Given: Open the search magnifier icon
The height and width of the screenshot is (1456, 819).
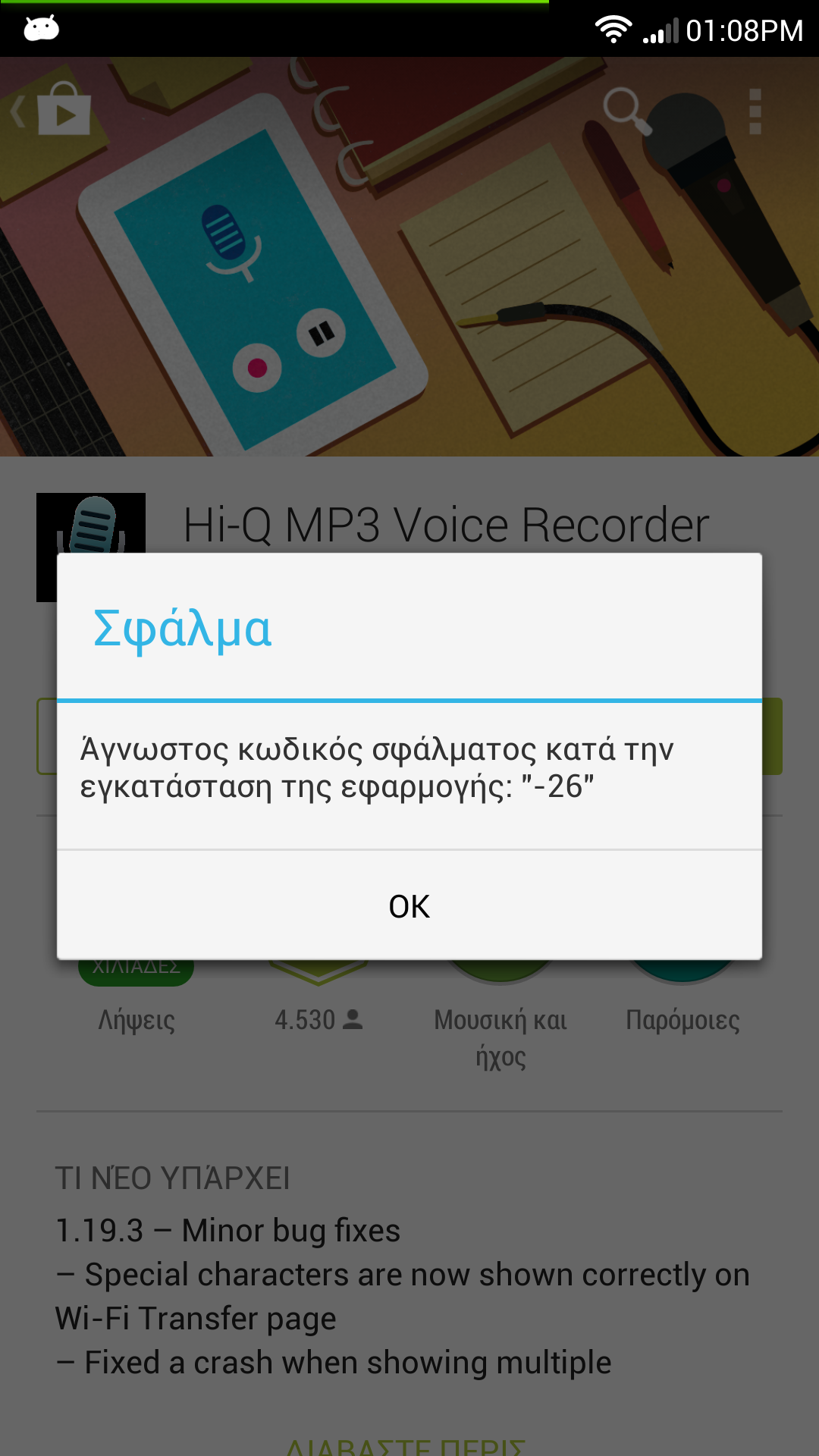Looking at the screenshot, I should [x=626, y=112].
